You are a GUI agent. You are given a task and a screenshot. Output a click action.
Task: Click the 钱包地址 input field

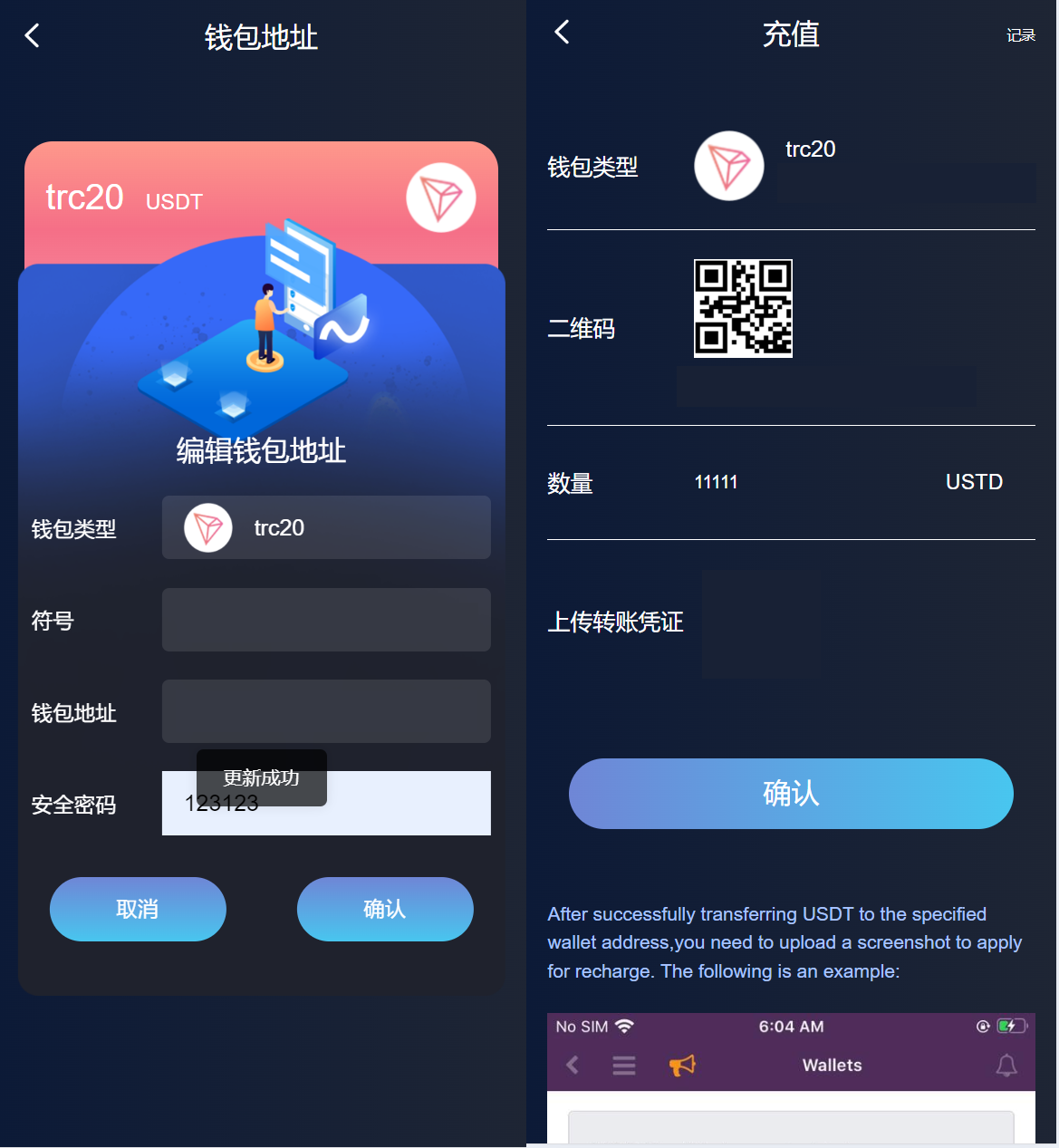(326, 711)
